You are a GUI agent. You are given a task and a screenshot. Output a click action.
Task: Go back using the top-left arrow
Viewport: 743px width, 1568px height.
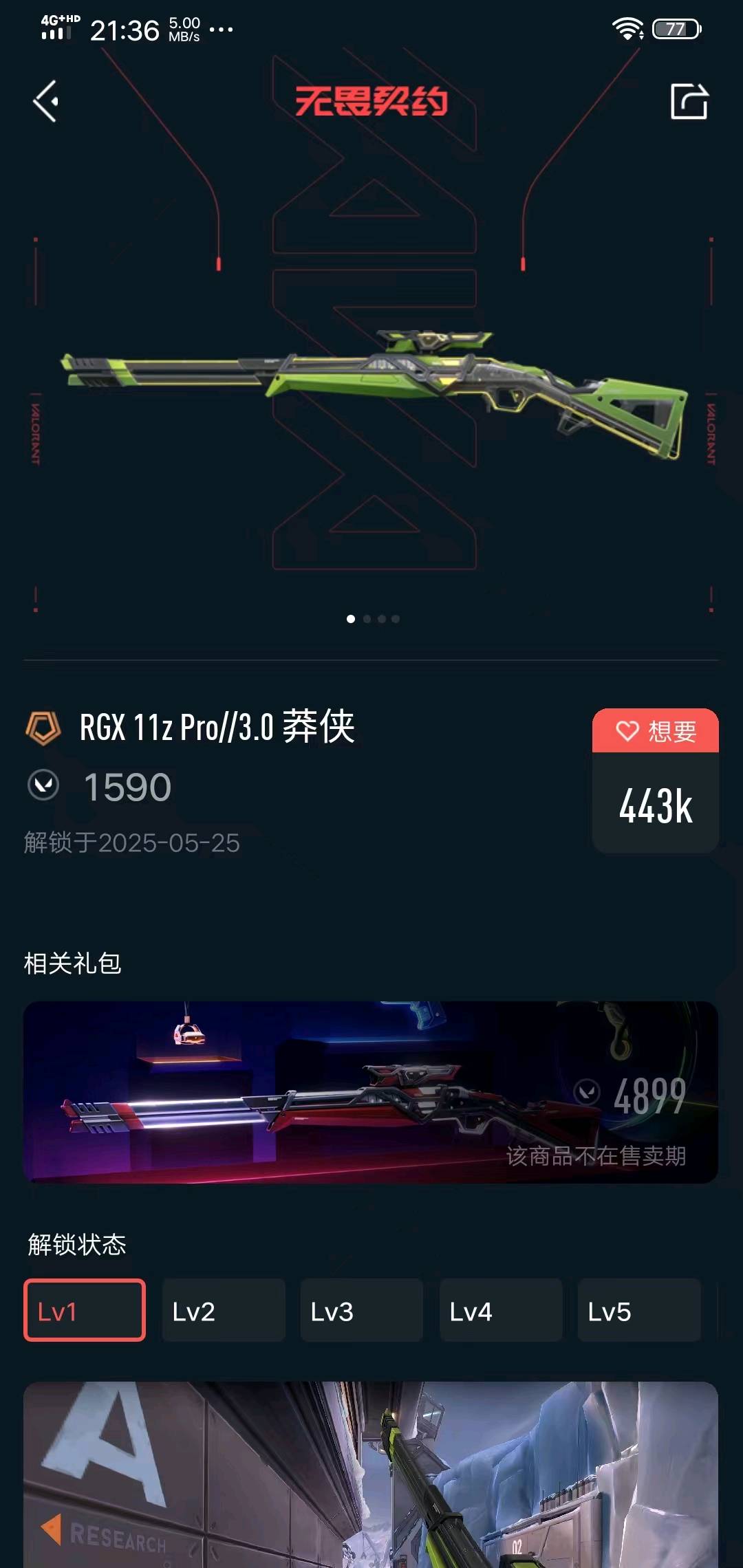pos(45,102)
